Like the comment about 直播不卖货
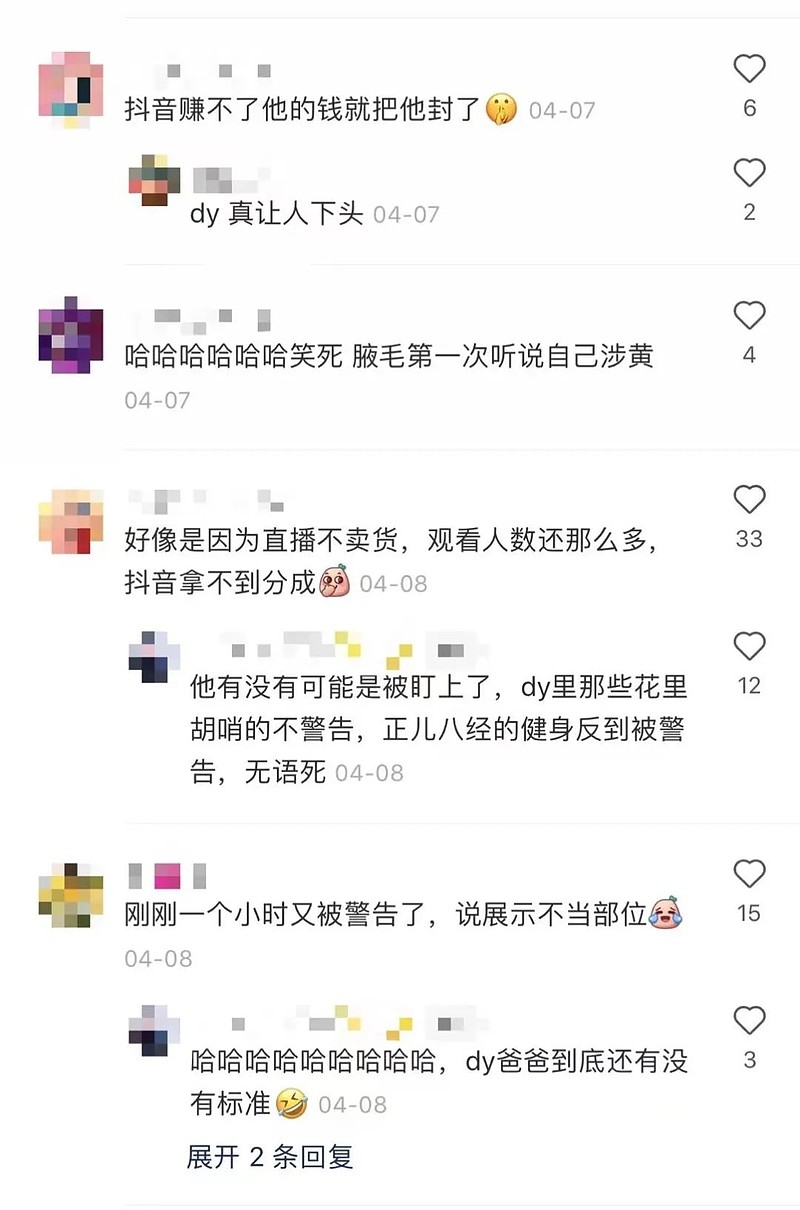Image resolution: width=800 pixels, height=1210 pixels. pyautogui.click(x=749, y=500)
